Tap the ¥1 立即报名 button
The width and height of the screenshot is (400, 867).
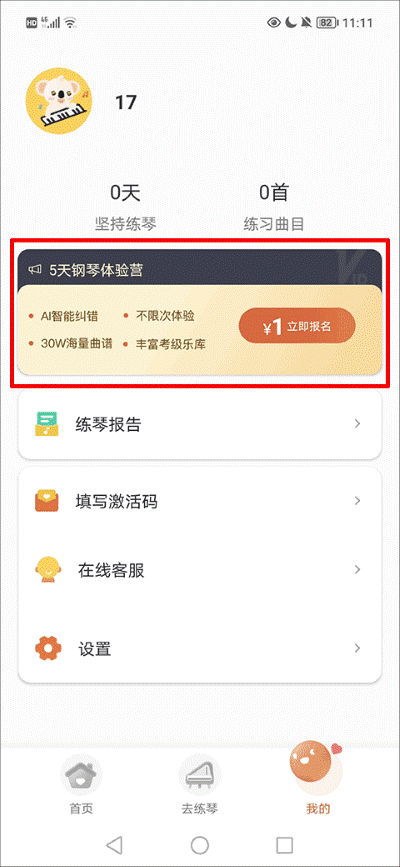297,326
